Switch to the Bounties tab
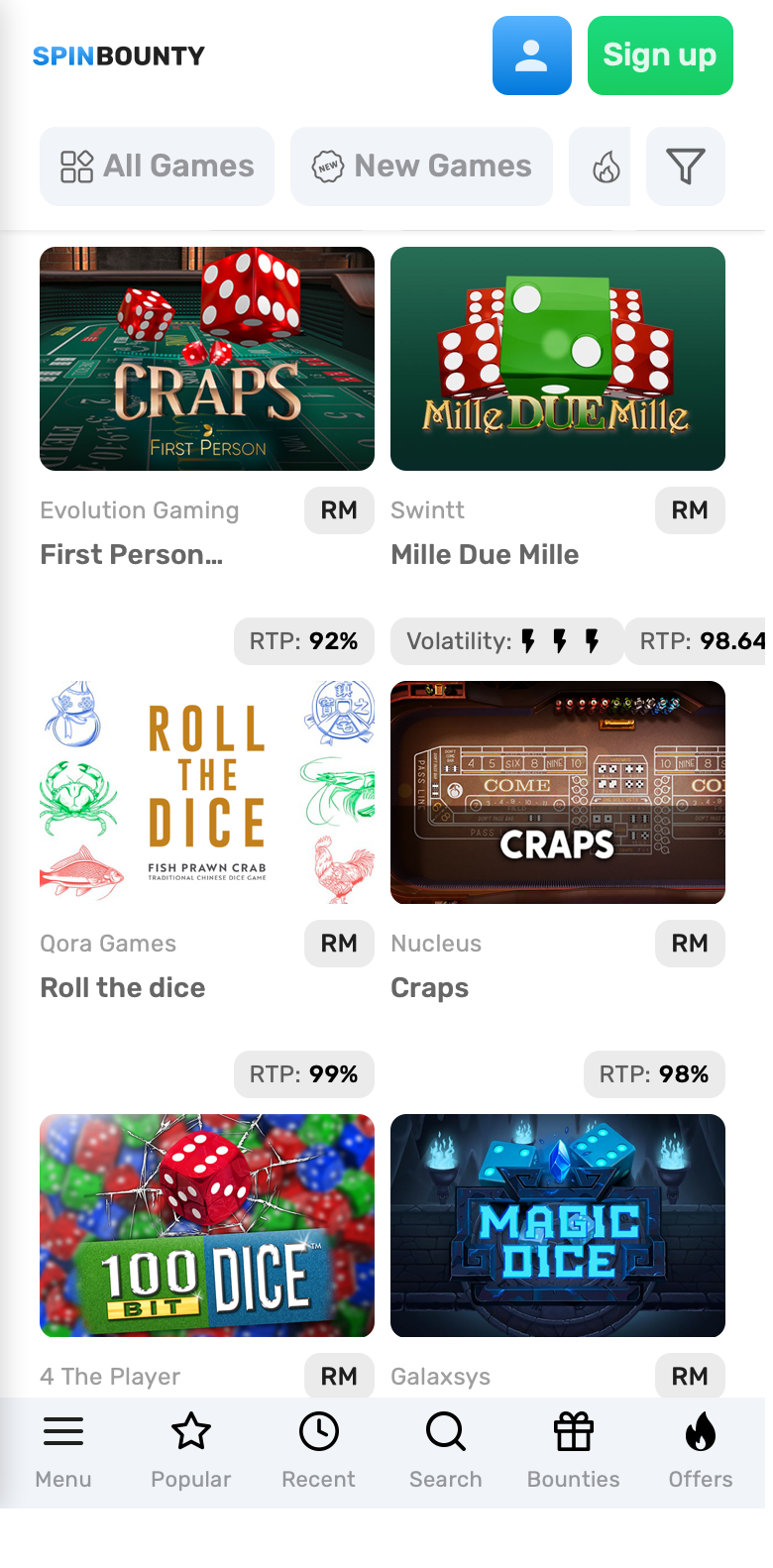The width and height of the screenshot is (773, 1568). click(x=574, y=1452)
